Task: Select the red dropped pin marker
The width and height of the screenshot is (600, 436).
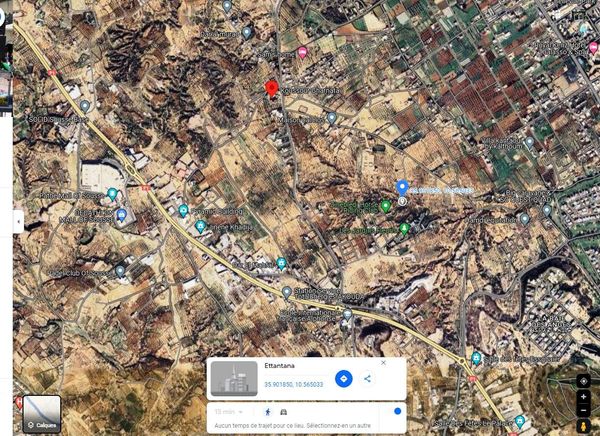Action: (271, 89)
